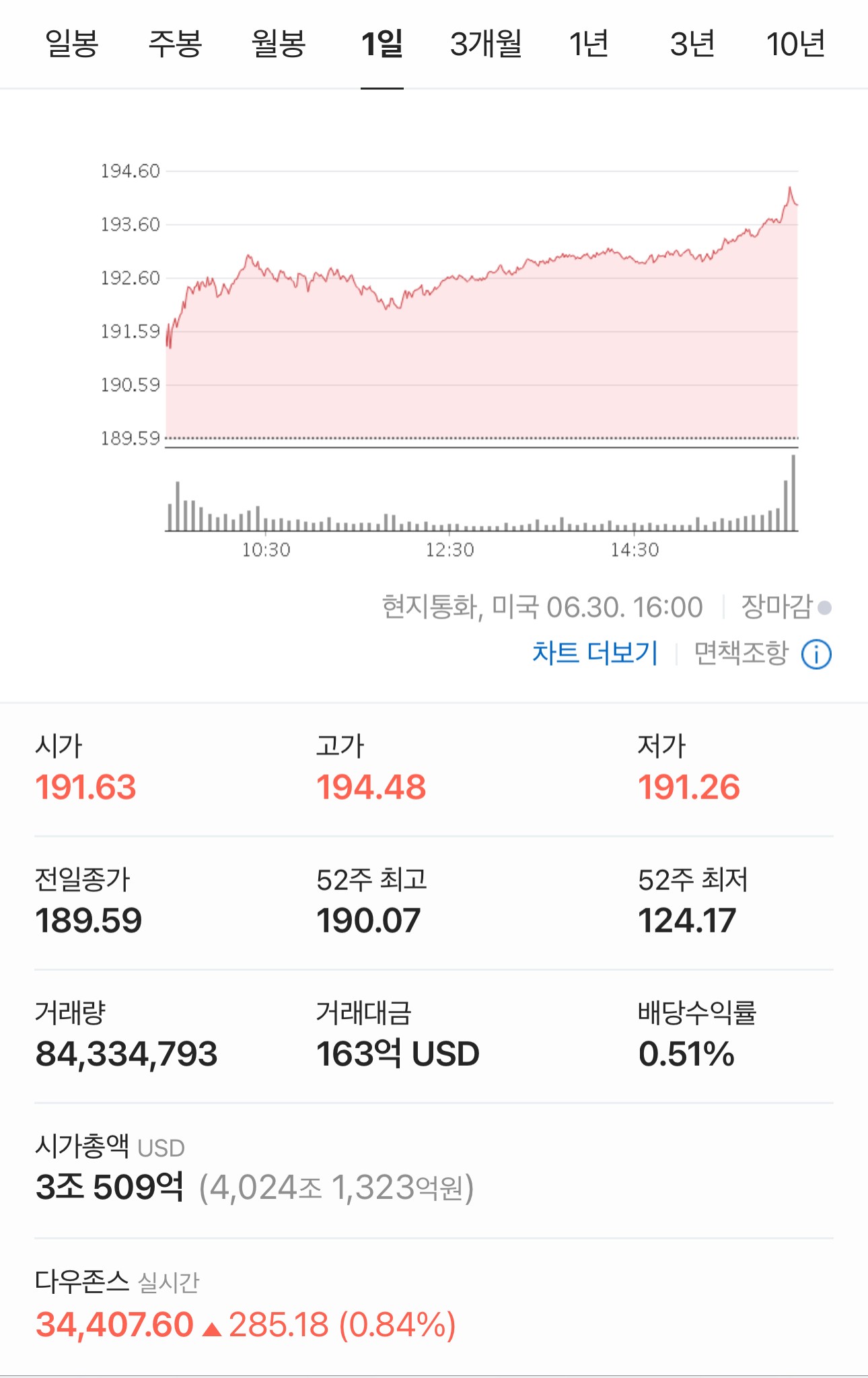Image resolution: width=868 pixels, height=1378 pixels.
Task: Select the 주봉 chart tab
Action: 175,44
